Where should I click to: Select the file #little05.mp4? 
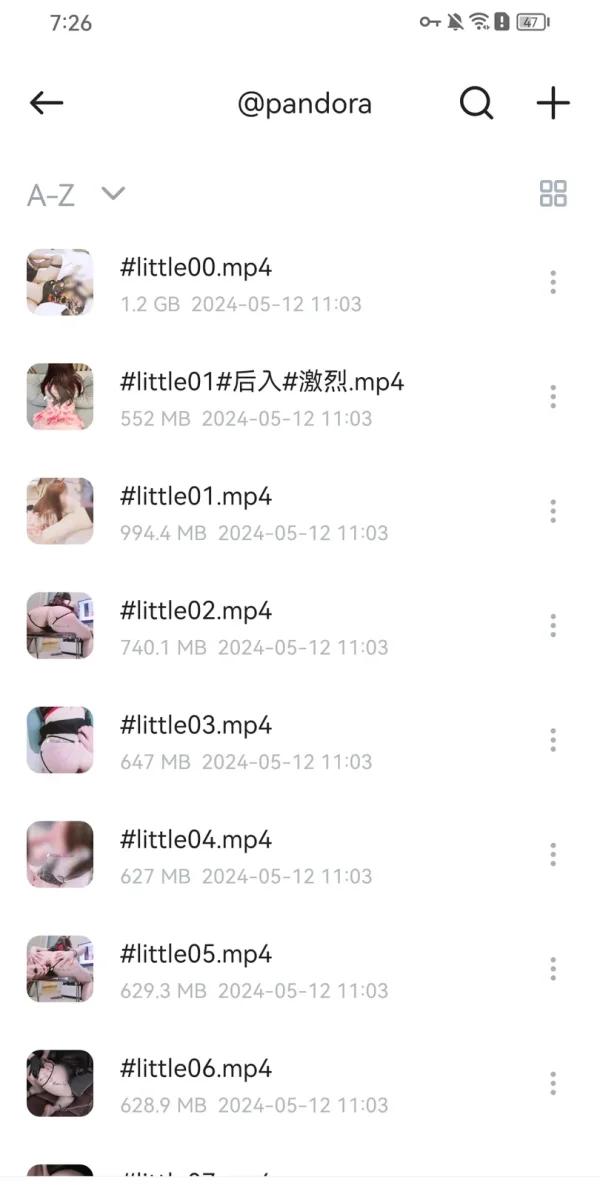196,955
